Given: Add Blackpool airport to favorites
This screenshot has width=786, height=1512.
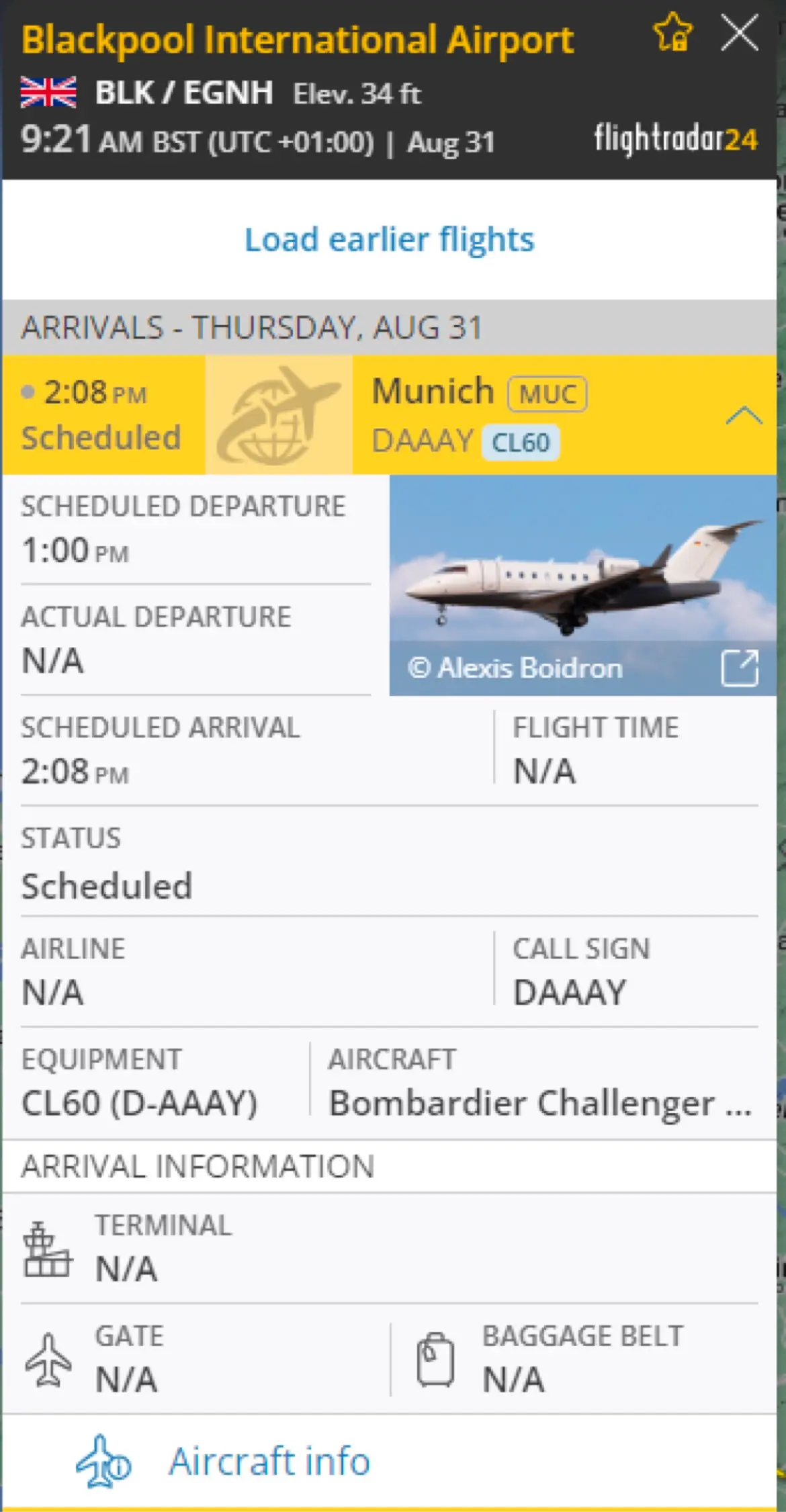Looking at the screenshot, I should 672,34.
